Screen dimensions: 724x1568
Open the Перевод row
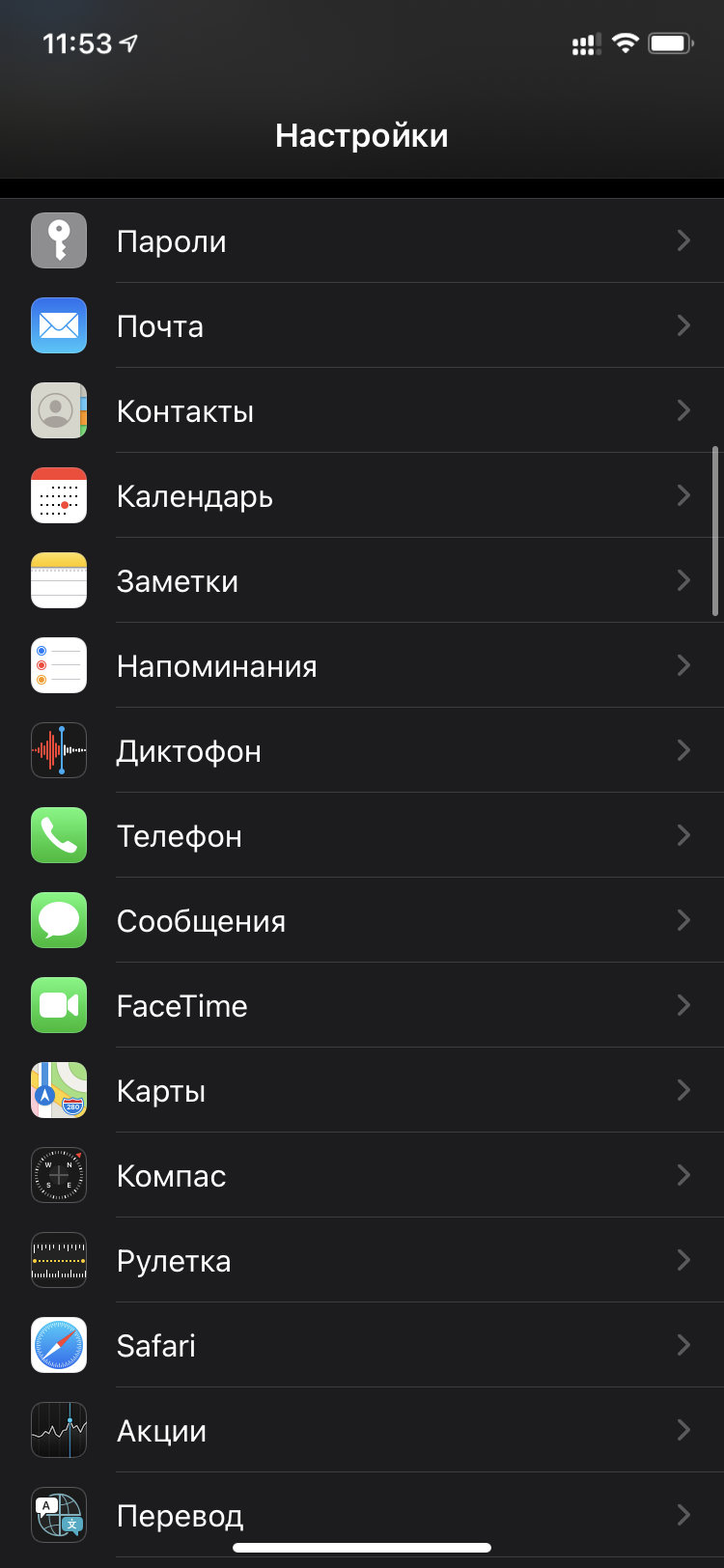(x=362, y=1515)
